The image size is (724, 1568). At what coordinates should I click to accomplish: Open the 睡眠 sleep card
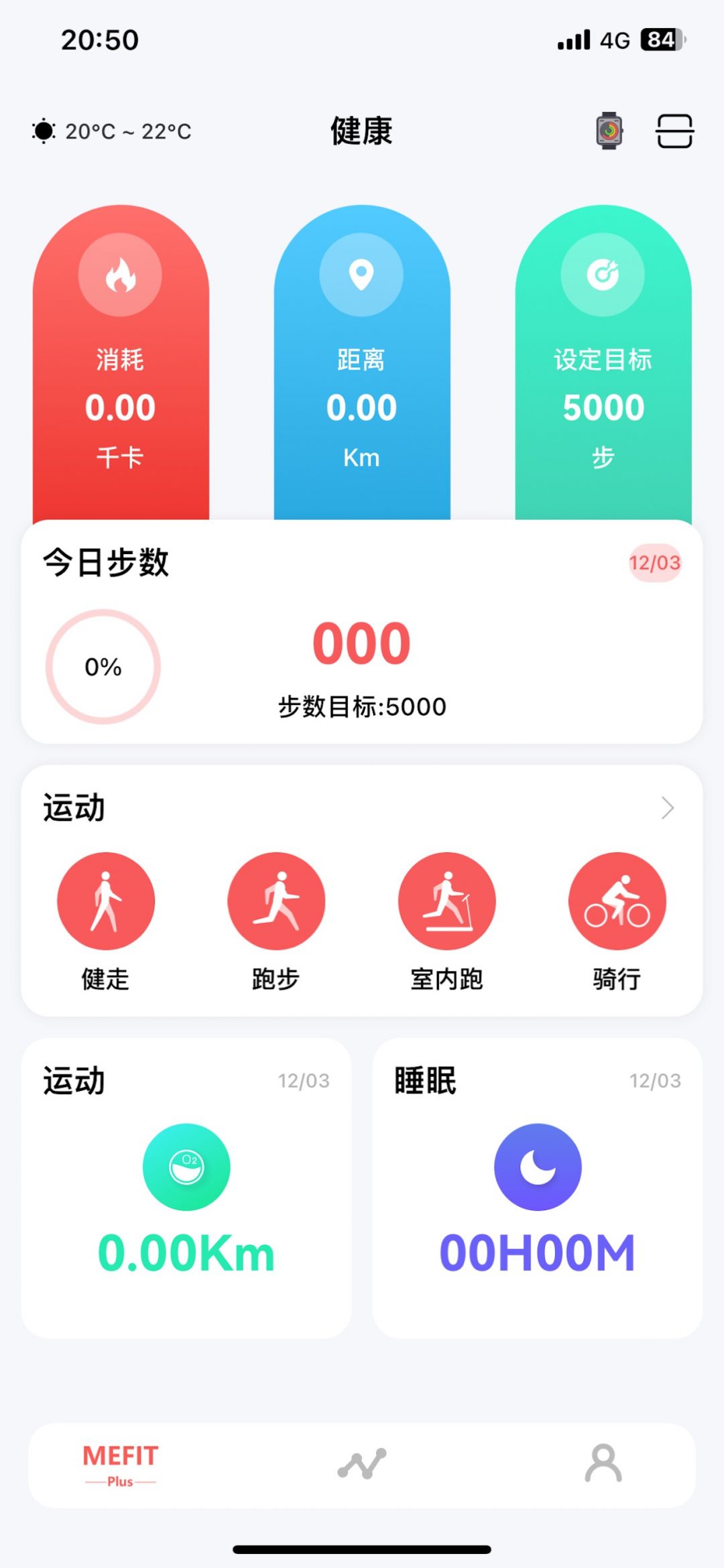537,1187
